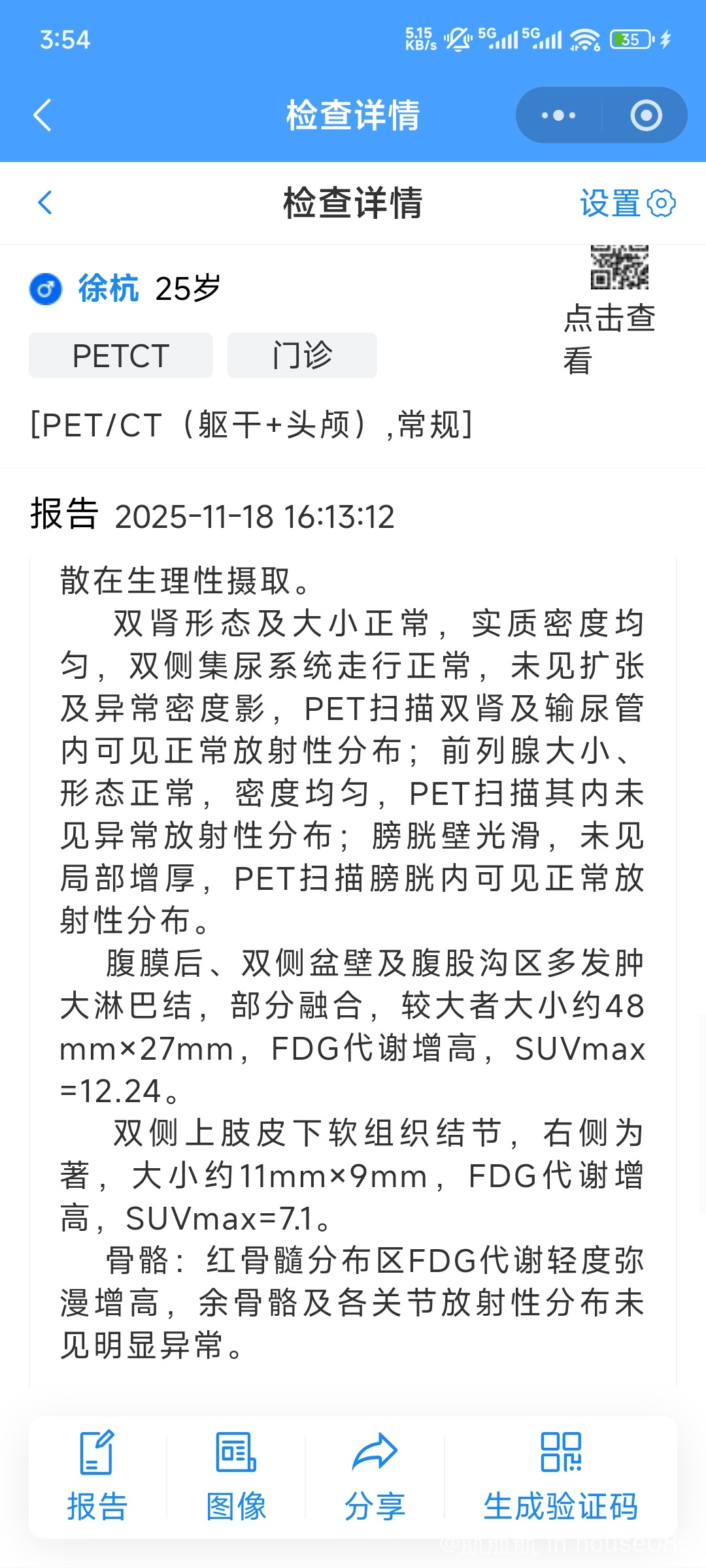Open 设置 settings
Image resolution: width=706 pixels, height=1568 pixels.
click(x=627, y=203)
